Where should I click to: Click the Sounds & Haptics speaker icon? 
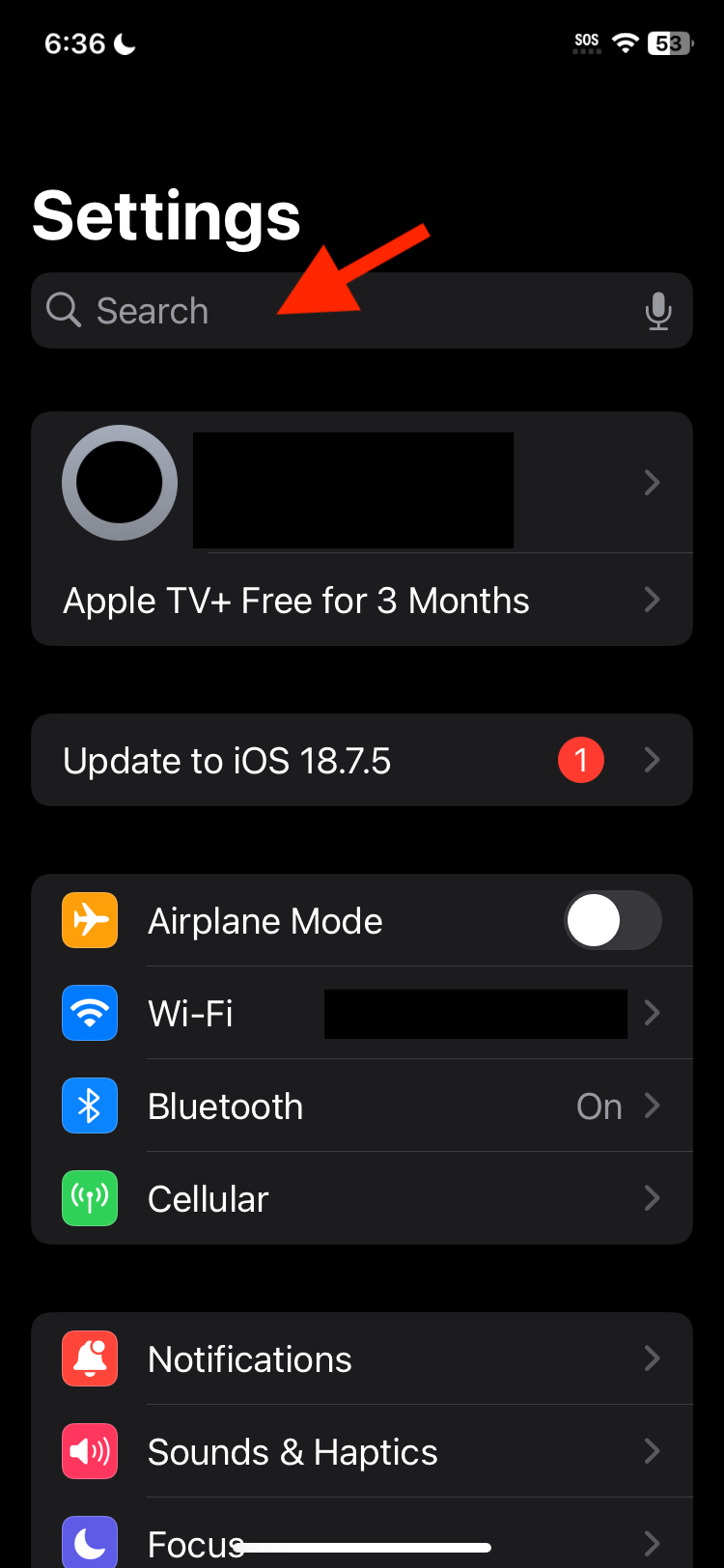pyautogui.click(x=89, y=1451)
